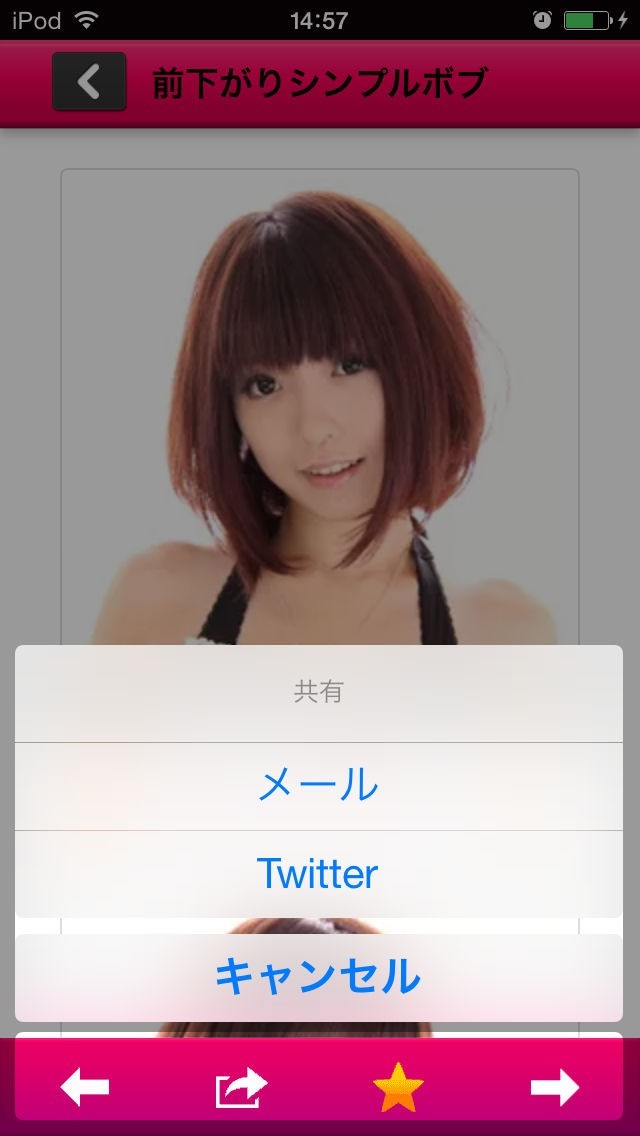The width and height of the screenshot is (640, 1136).
Task: Jump to next hairstyle with right arrow
Action: [554, 1087]
